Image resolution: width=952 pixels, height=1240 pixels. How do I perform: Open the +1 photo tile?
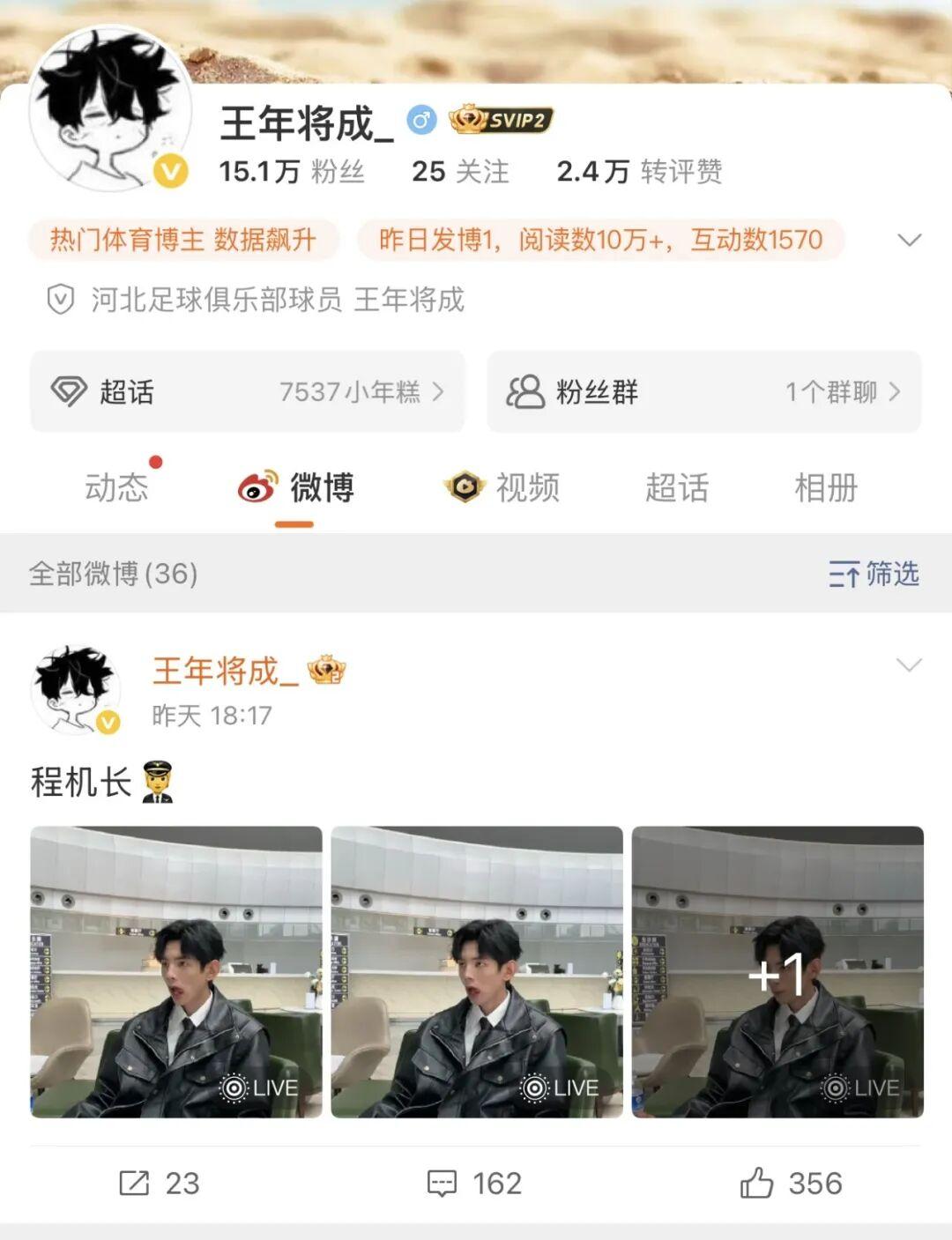(777, 971)
